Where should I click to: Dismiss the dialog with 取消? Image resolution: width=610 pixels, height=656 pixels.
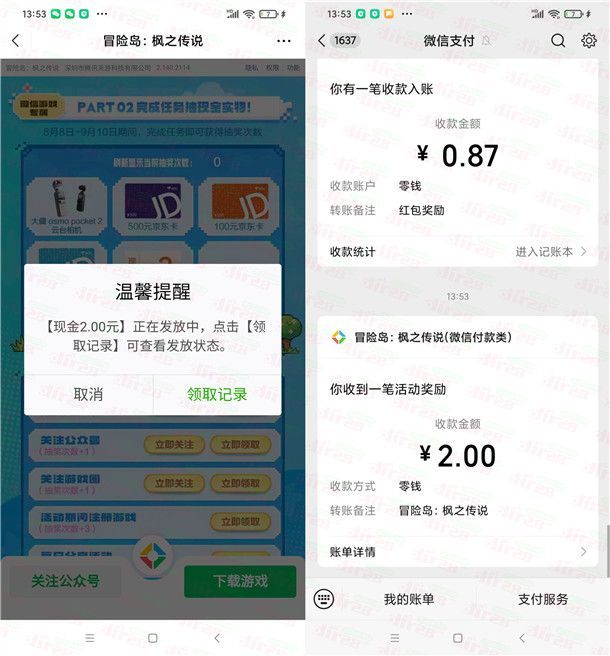(x=88, y=394)
